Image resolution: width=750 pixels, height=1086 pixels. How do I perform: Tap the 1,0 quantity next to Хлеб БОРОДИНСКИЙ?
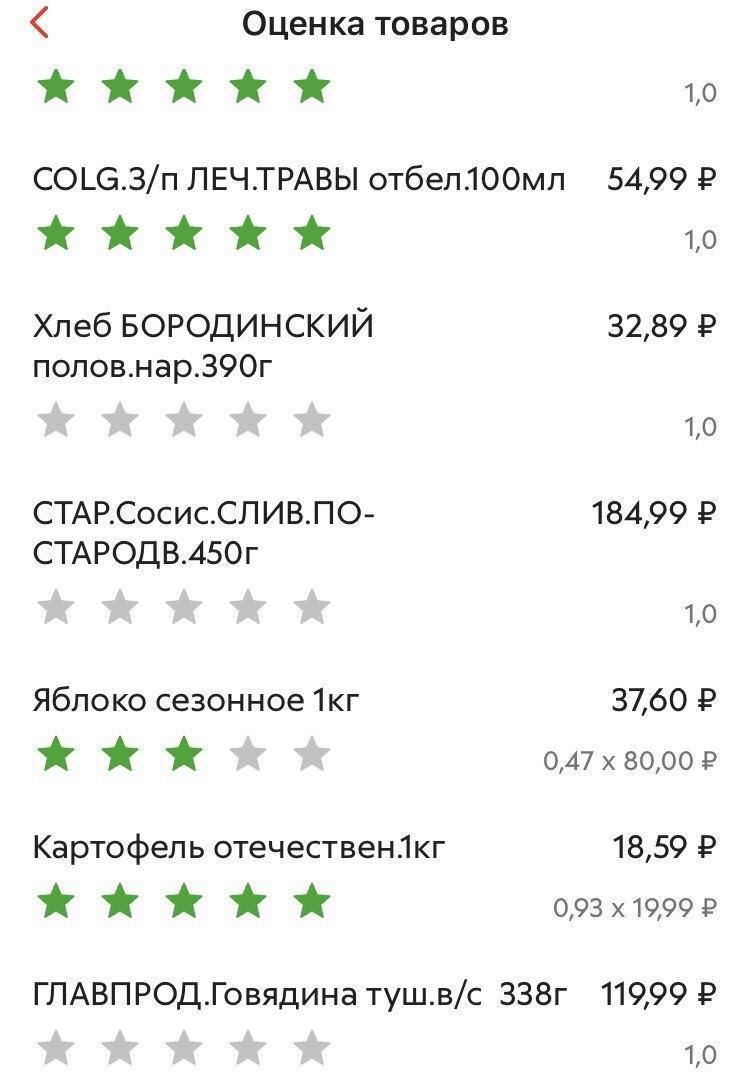click(698, 426)
